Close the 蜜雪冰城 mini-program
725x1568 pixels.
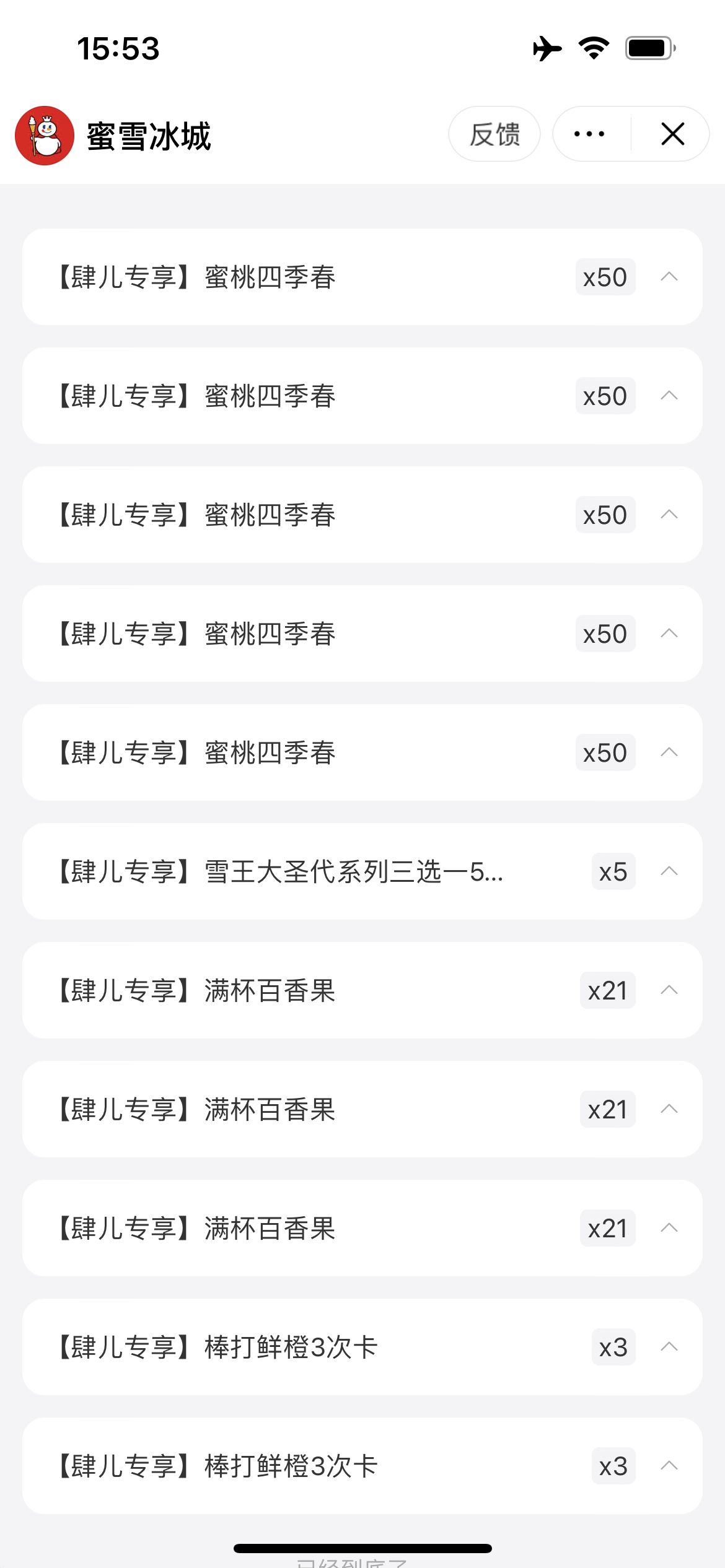click(672, 134)
